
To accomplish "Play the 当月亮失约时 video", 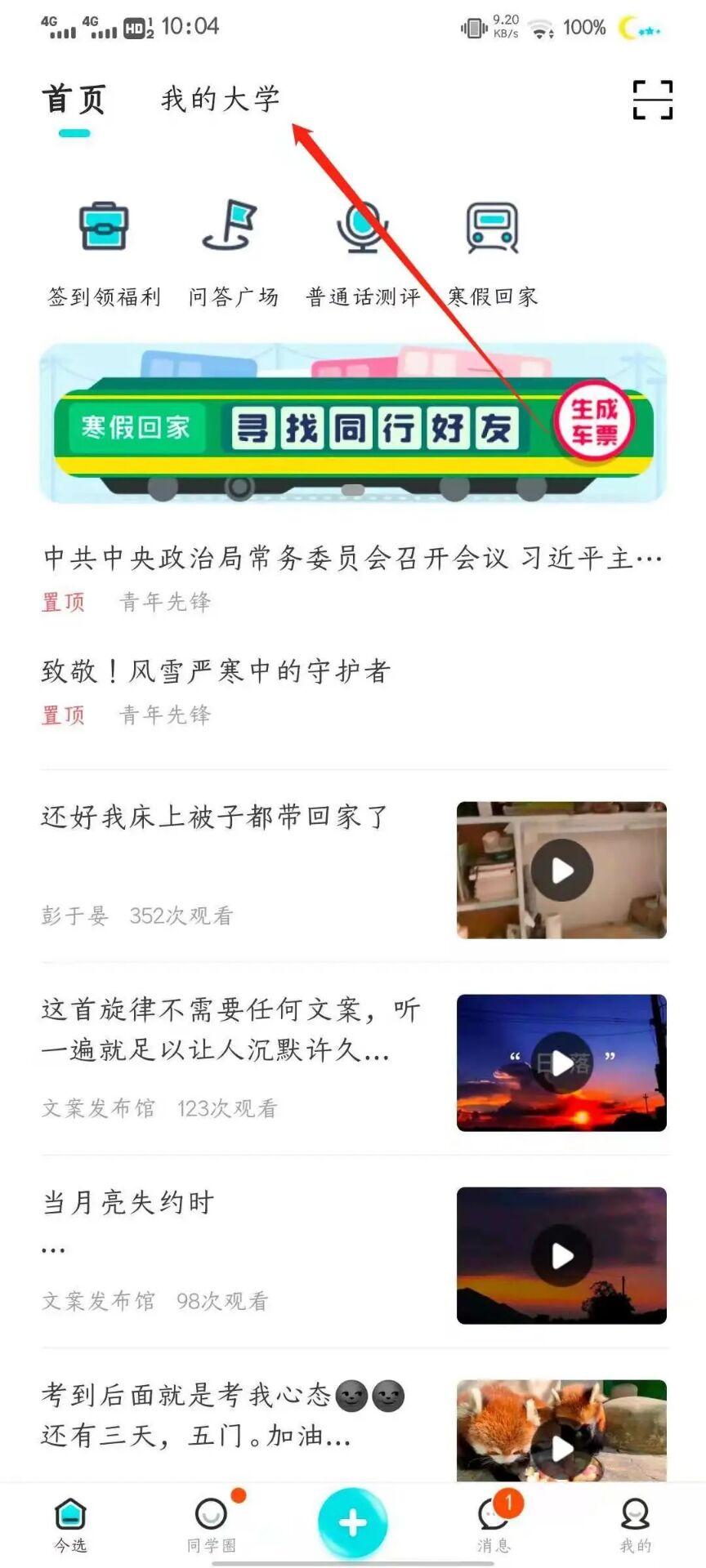I will tap(561, 1255).
